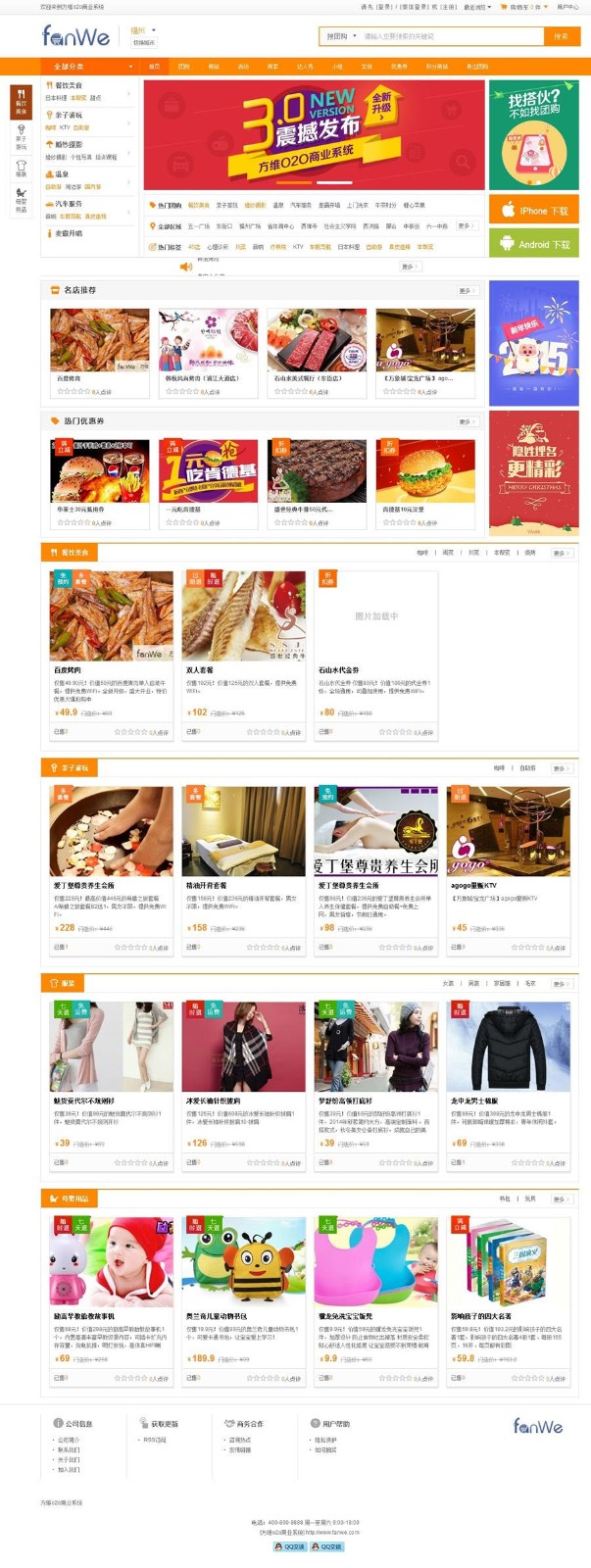Focus the search keyword input field
The height and width of the screenshot is (1568, 591).
click(451, 36)
